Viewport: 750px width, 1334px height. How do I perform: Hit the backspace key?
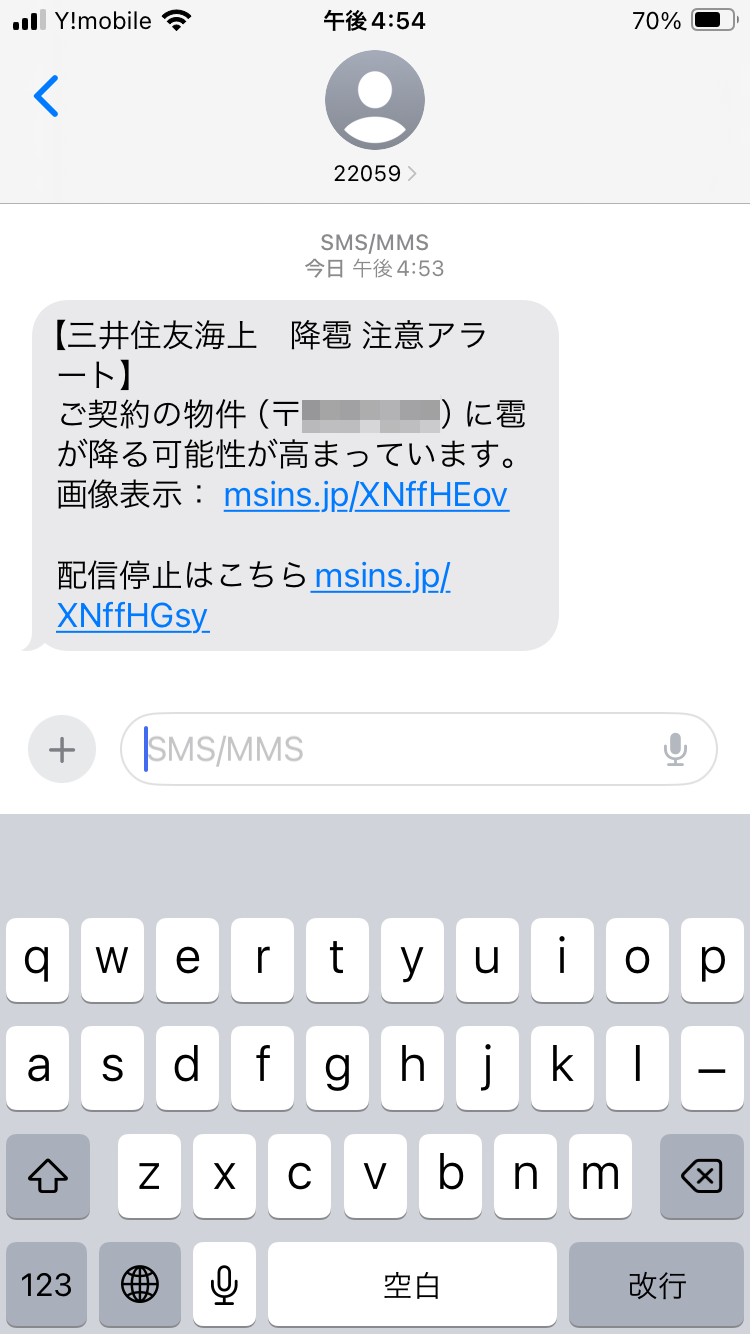coord(701,1176)
